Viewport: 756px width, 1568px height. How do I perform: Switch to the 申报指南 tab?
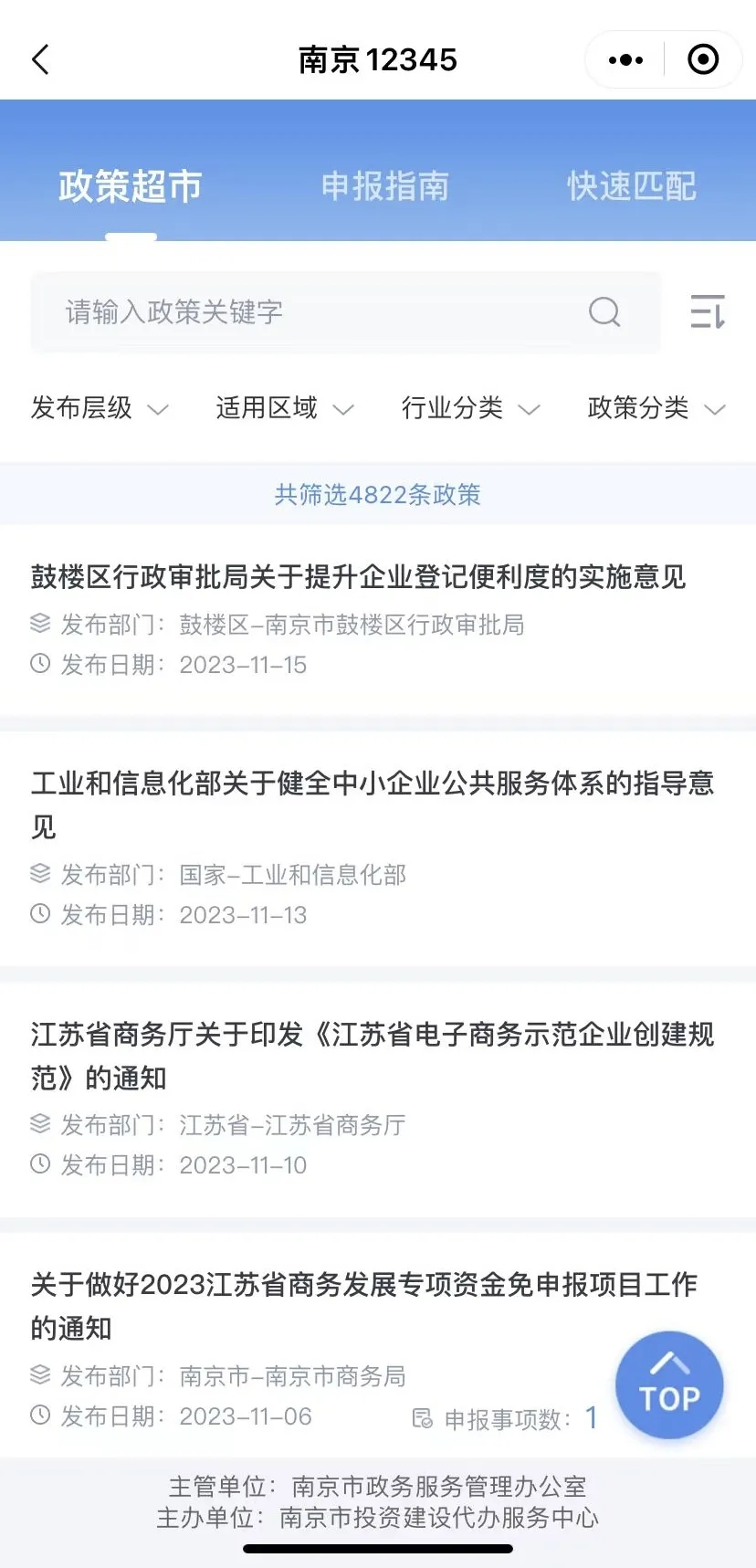tap(384, 186)
